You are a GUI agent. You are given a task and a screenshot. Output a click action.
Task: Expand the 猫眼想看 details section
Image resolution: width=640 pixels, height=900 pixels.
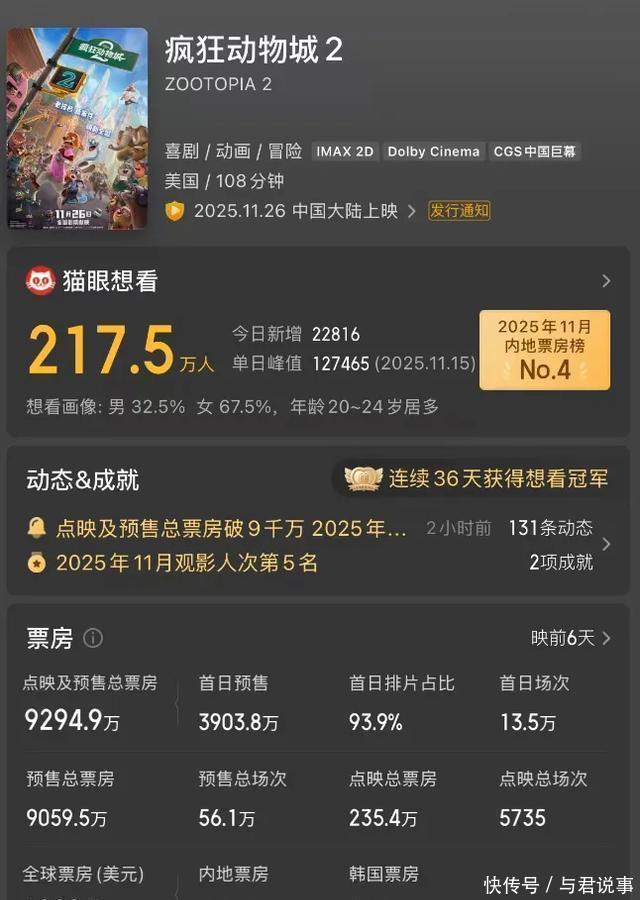tap(605, 281)
